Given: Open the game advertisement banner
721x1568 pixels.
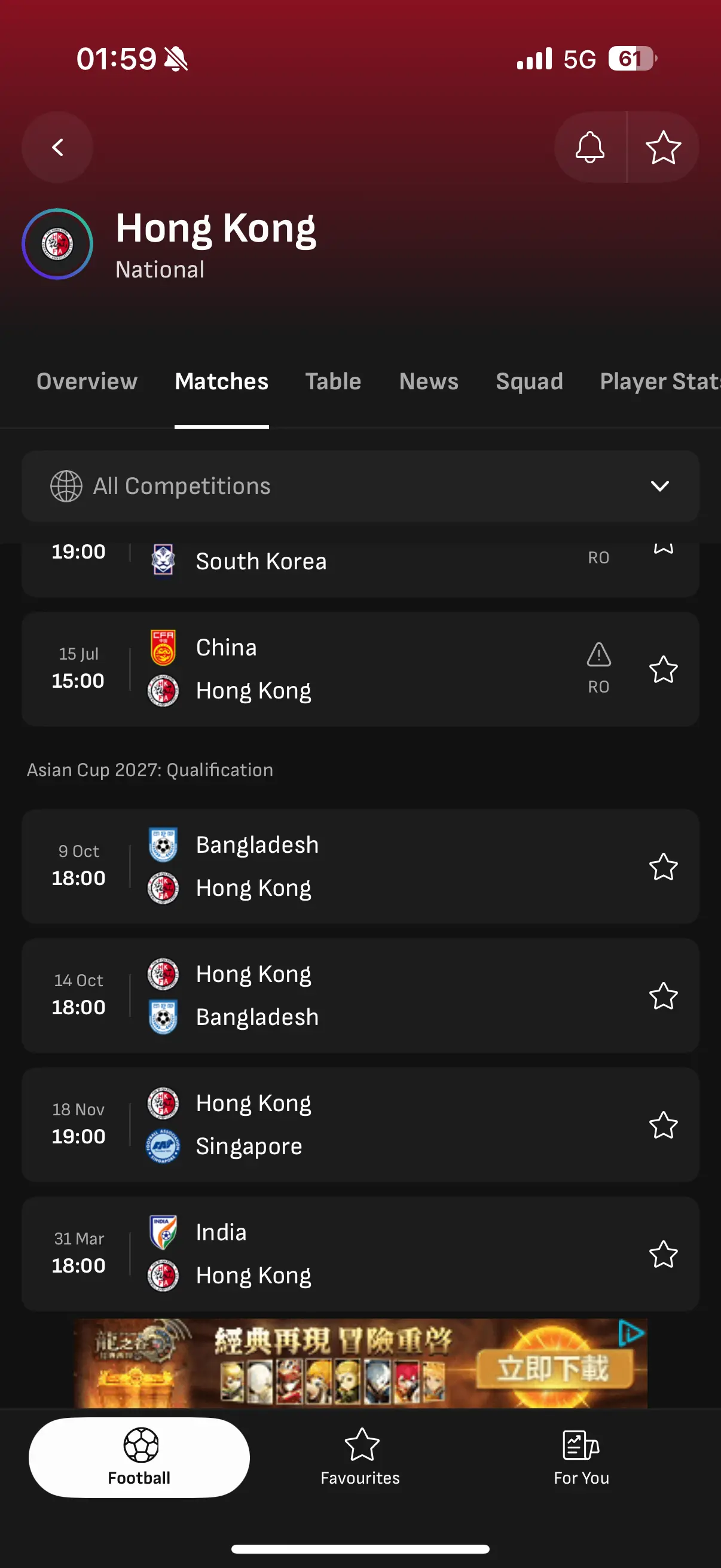Looking at the screenshot, I should [360, 1363].
